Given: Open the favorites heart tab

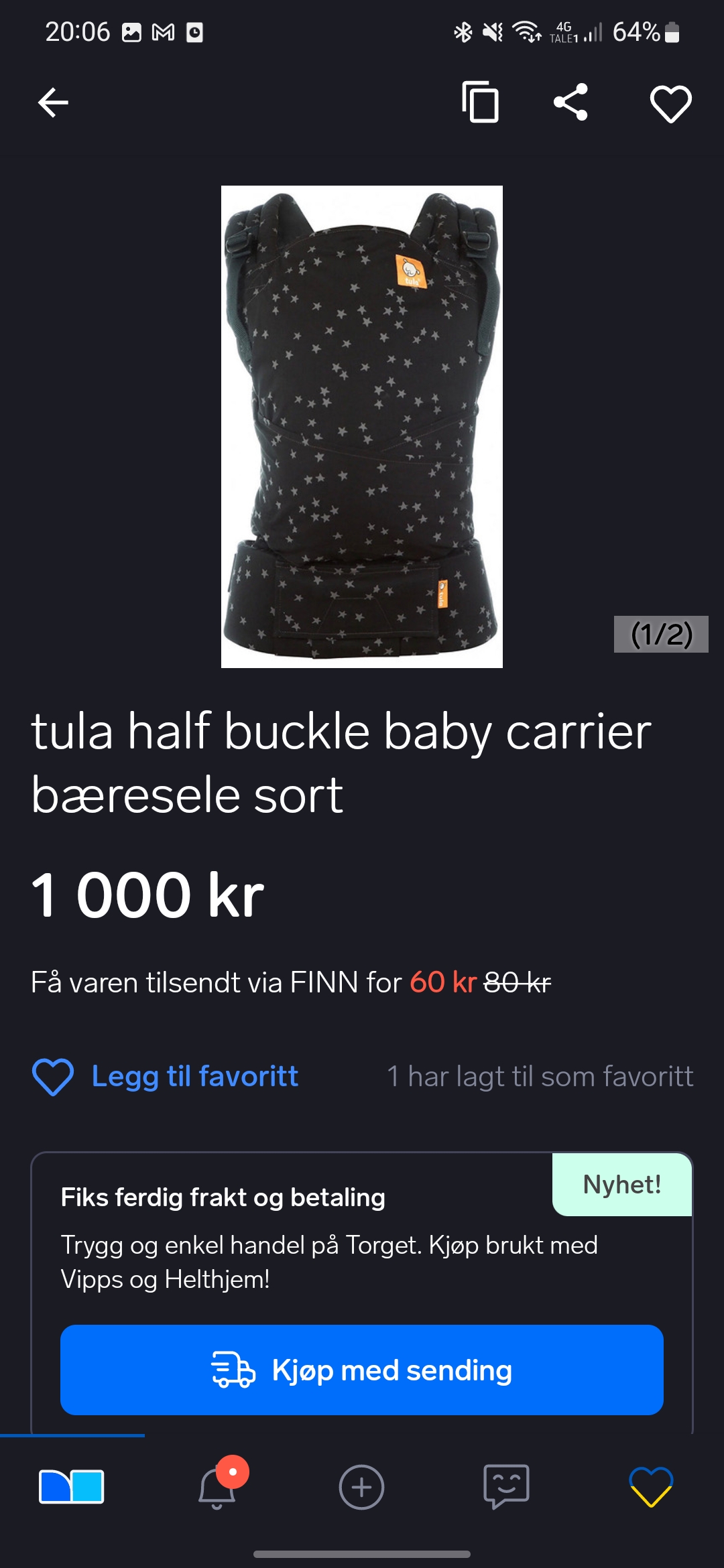Looking at the screenshot, I should [x=651, y=1487].
